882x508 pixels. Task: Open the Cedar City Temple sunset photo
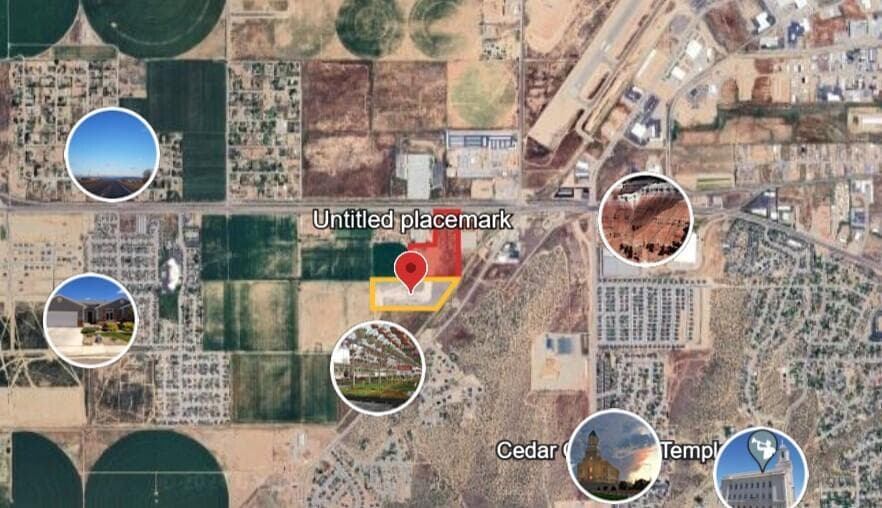[x=613, y=456]
